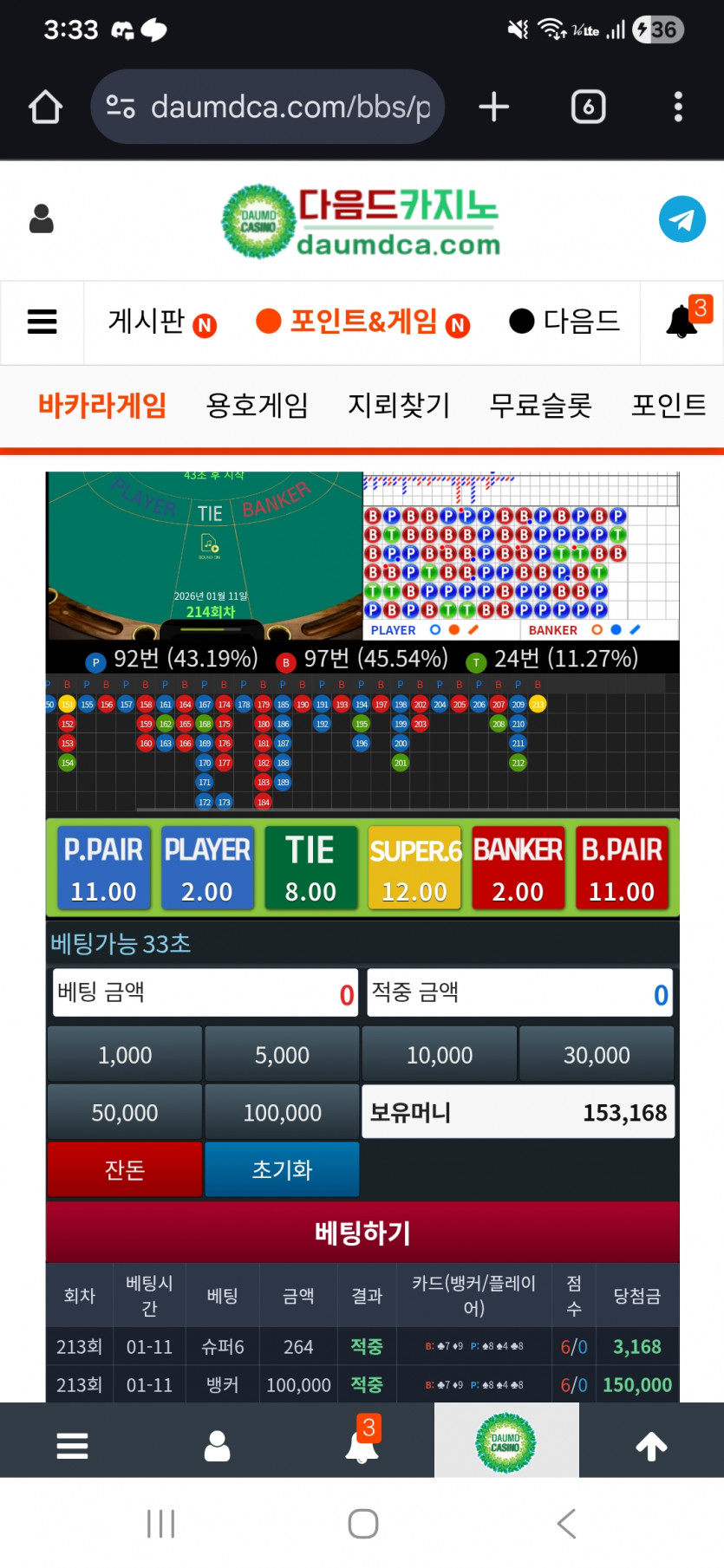Place a bet on the BANKER 2.00 tile
Viewport: 724px width, 1568px height.
518,867
